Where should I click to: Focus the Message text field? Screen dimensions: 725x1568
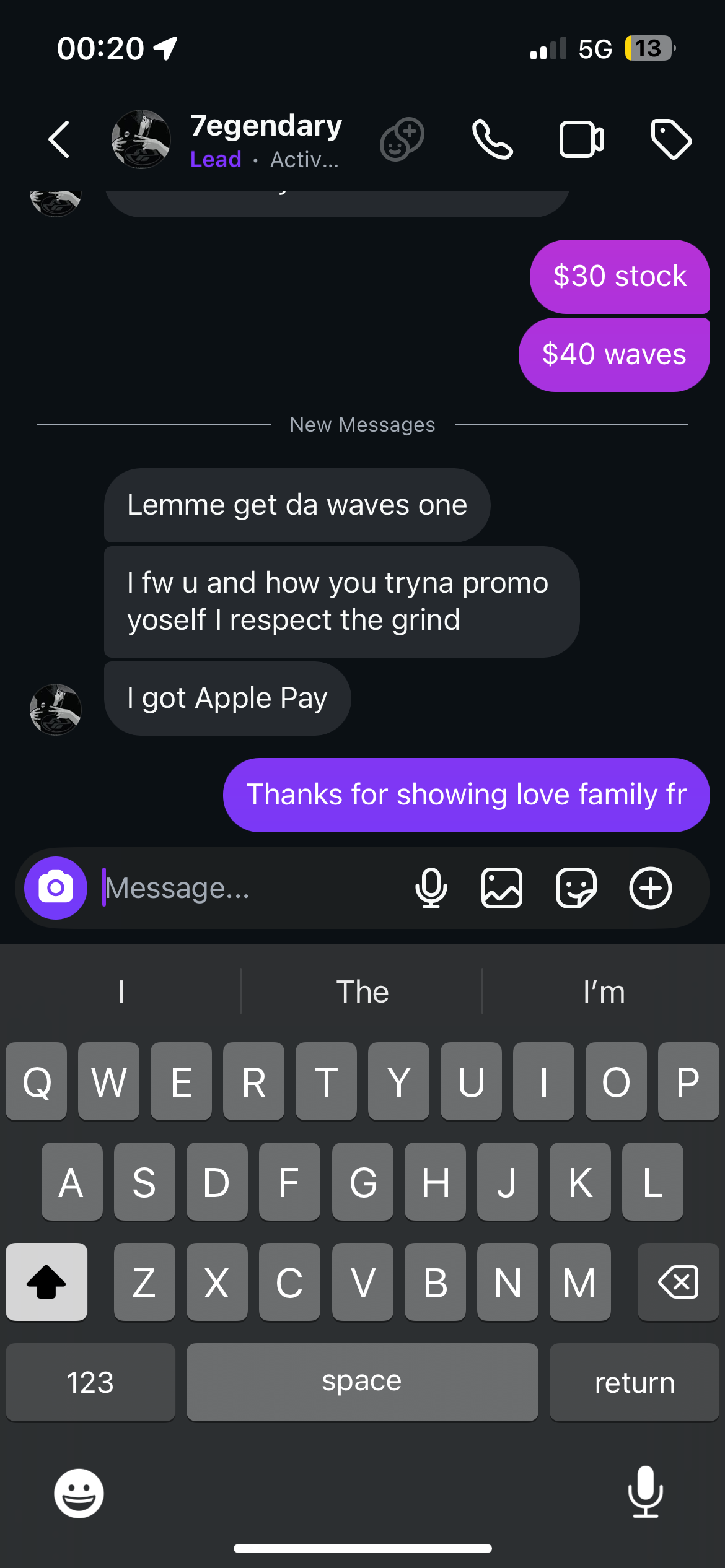click(248, 888)
